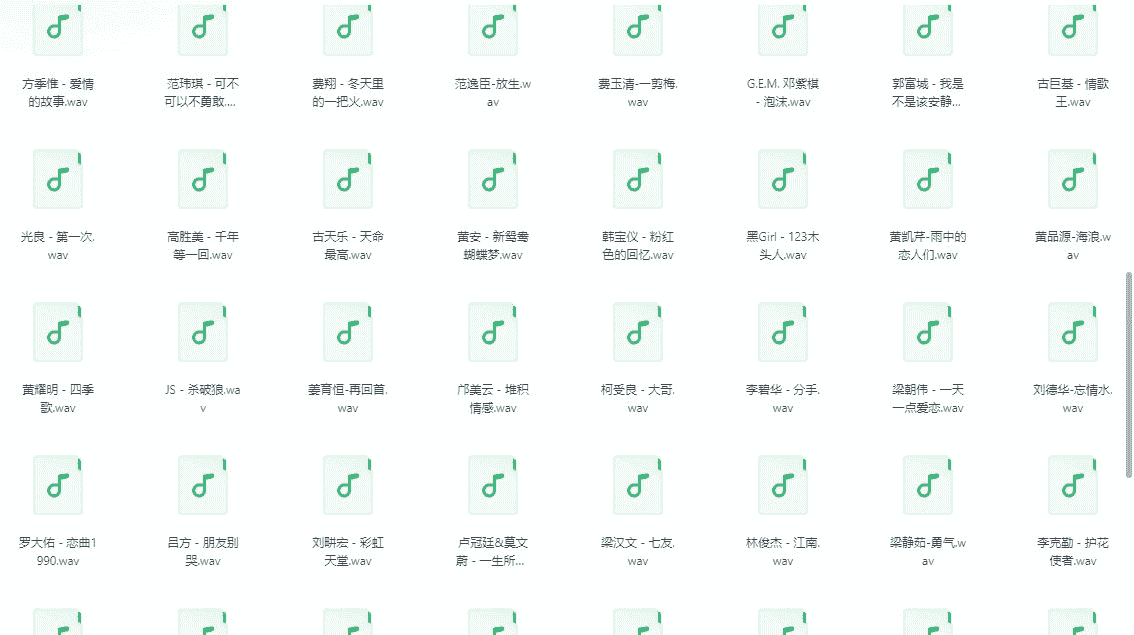Select 高胜美 - 千年等一回.wav
1134x635 pixels.
click(203, 180)
